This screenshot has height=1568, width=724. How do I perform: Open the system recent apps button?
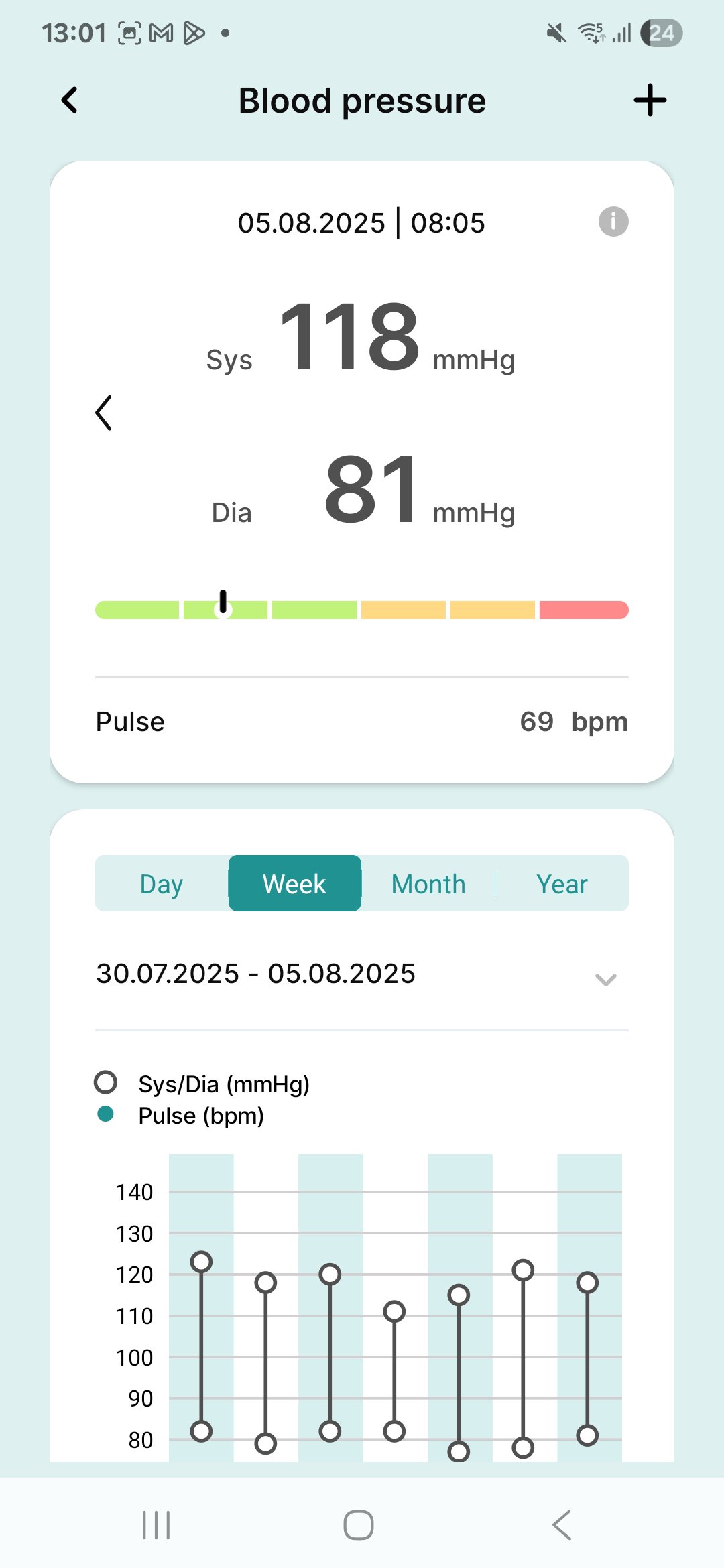(x=156, y=1525)
